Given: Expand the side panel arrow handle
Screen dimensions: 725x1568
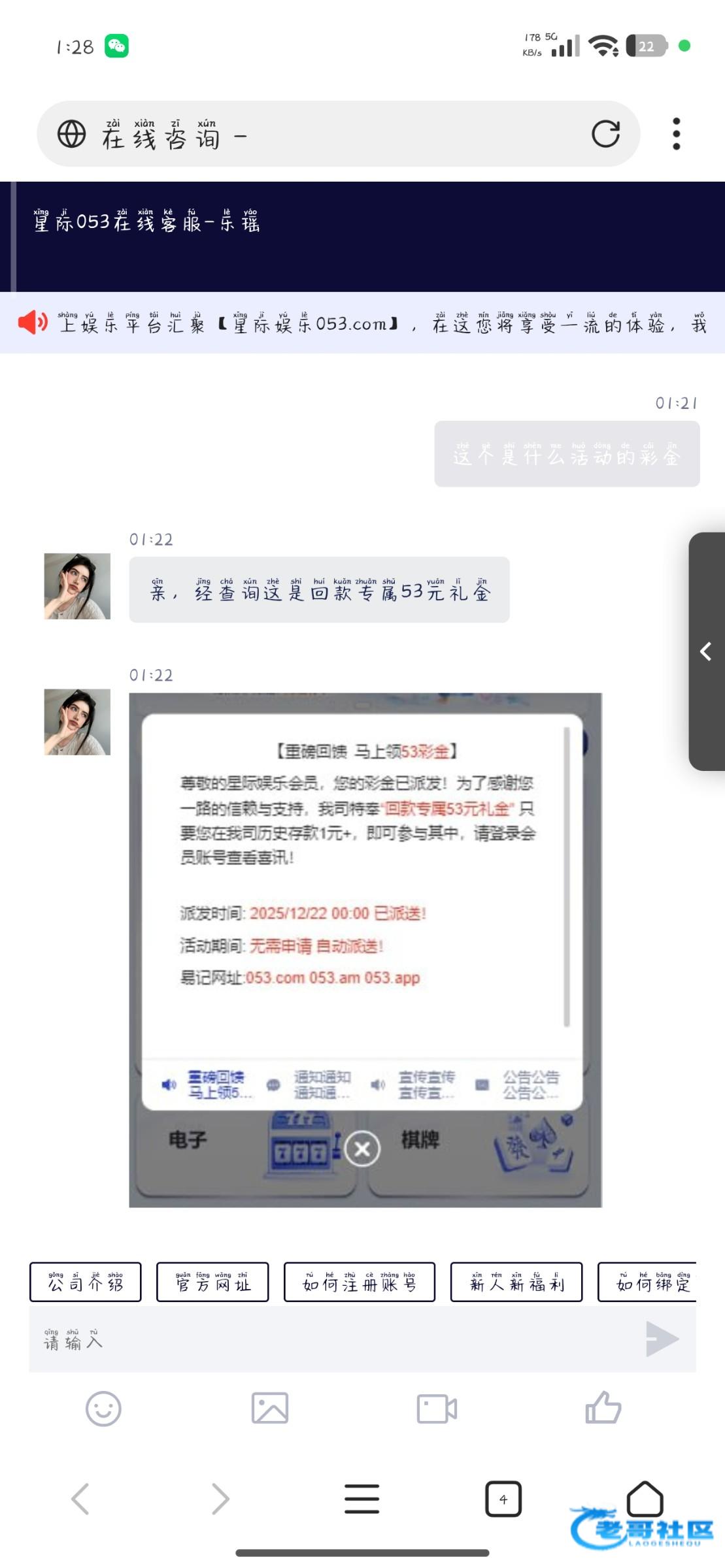Looking at the screenshot, I should pos(706,651).
